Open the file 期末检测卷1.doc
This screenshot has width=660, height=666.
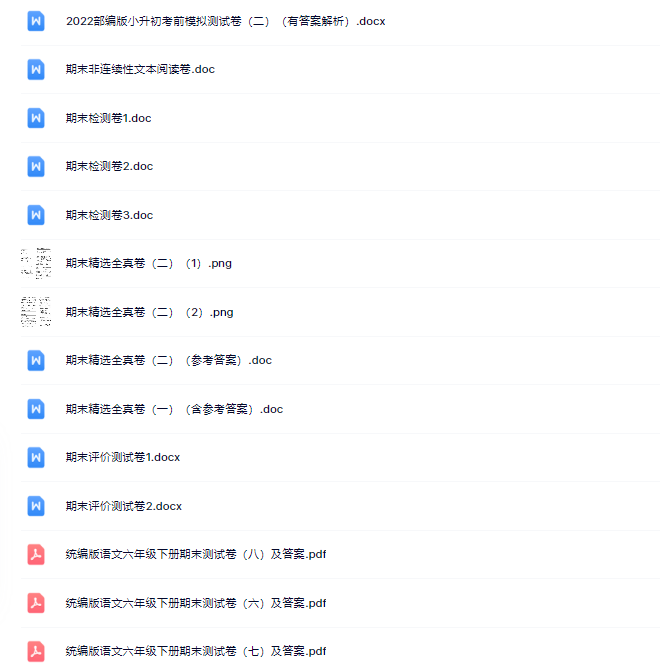point(108,118)
